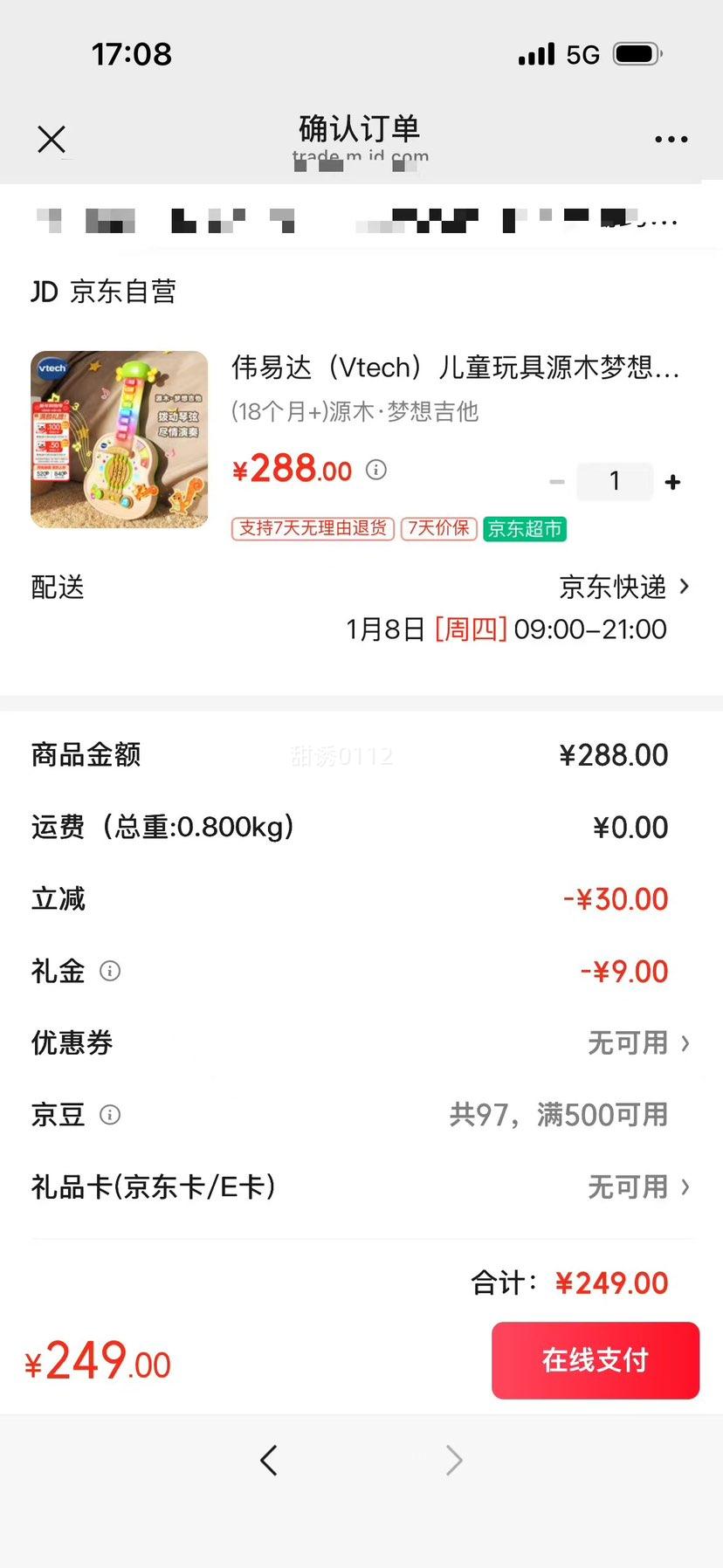Image resolution: width=723 pixels, height=1568 pixels.
Task: Show info about 礼金
Action: pyautogui.click(x=110, y=971)
